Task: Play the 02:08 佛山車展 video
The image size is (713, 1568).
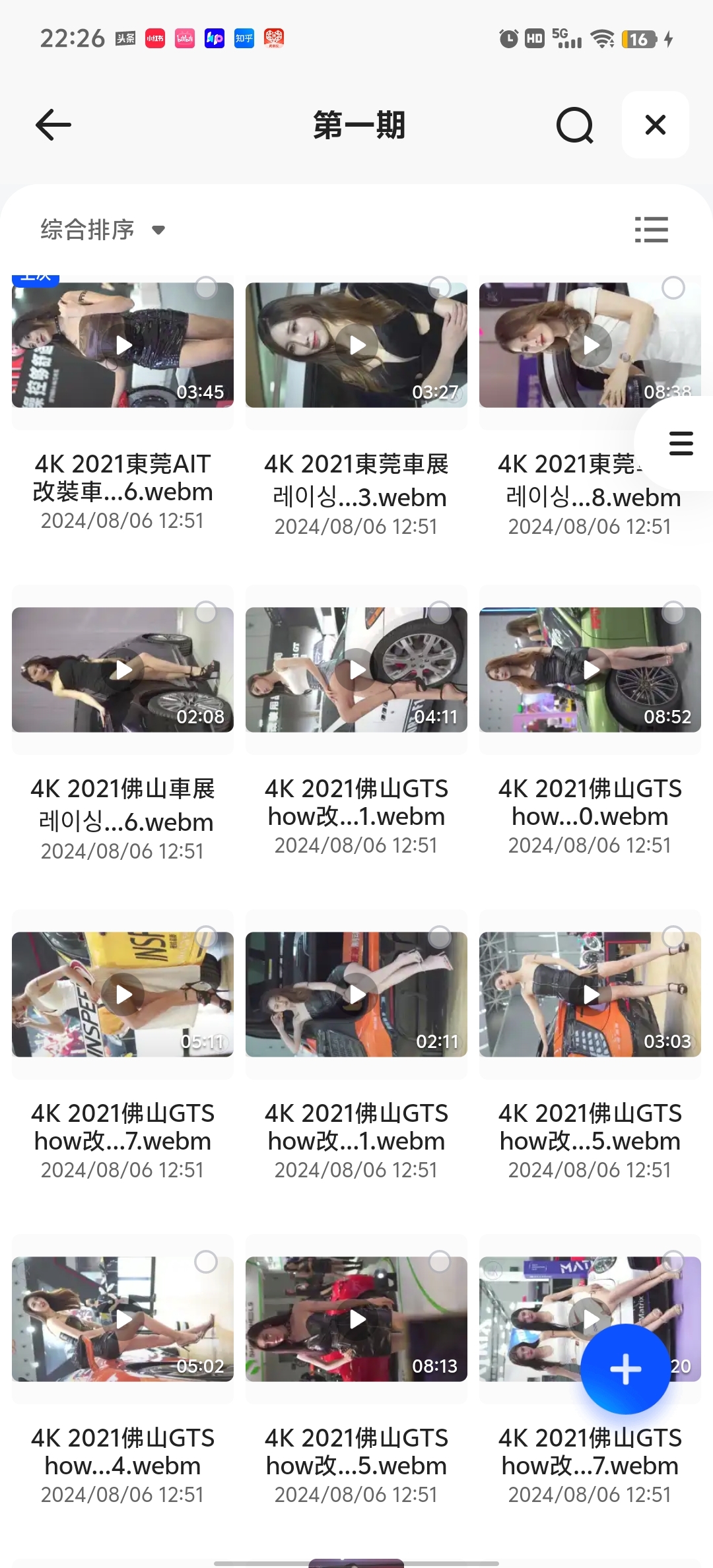Action: pos(123,670)
